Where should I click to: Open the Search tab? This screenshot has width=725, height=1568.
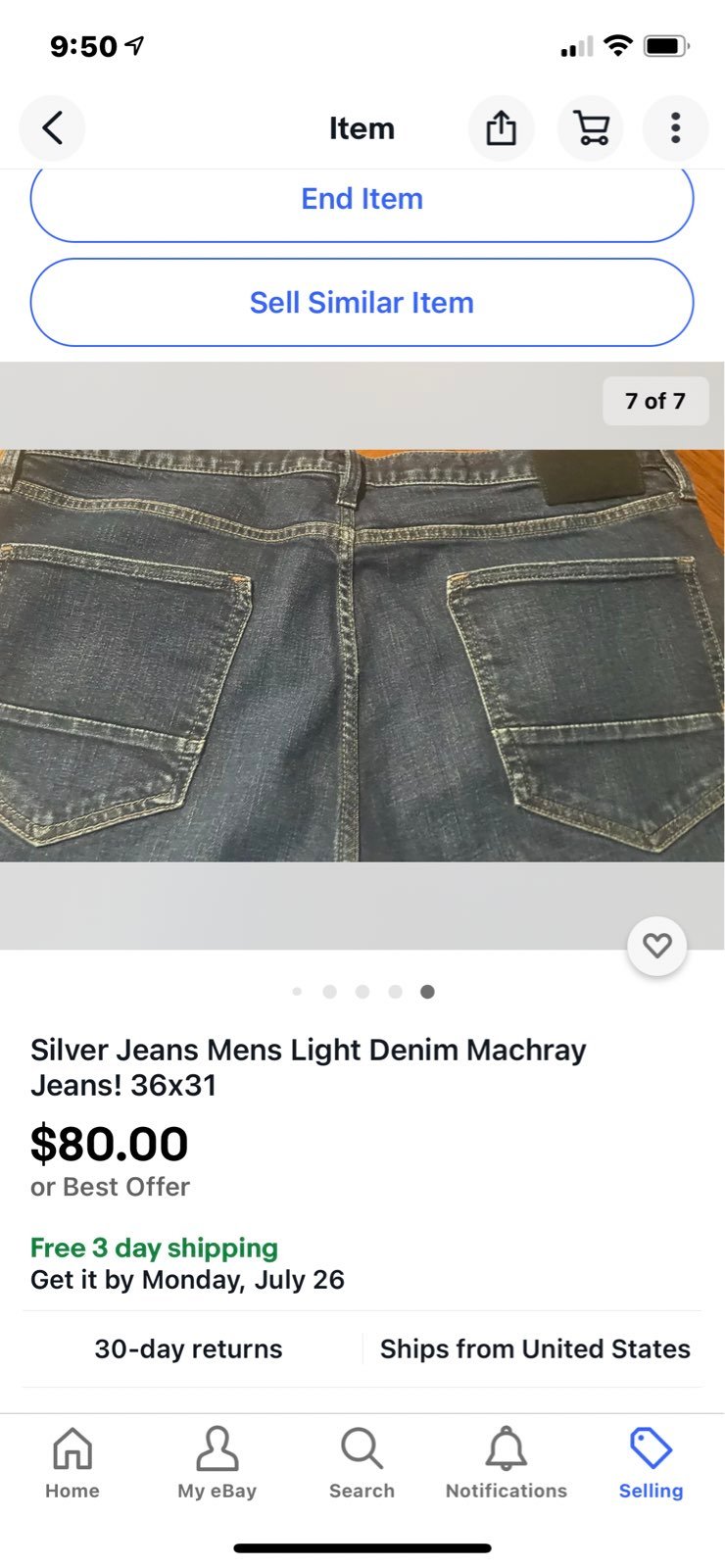click(x=362, y=1463)
